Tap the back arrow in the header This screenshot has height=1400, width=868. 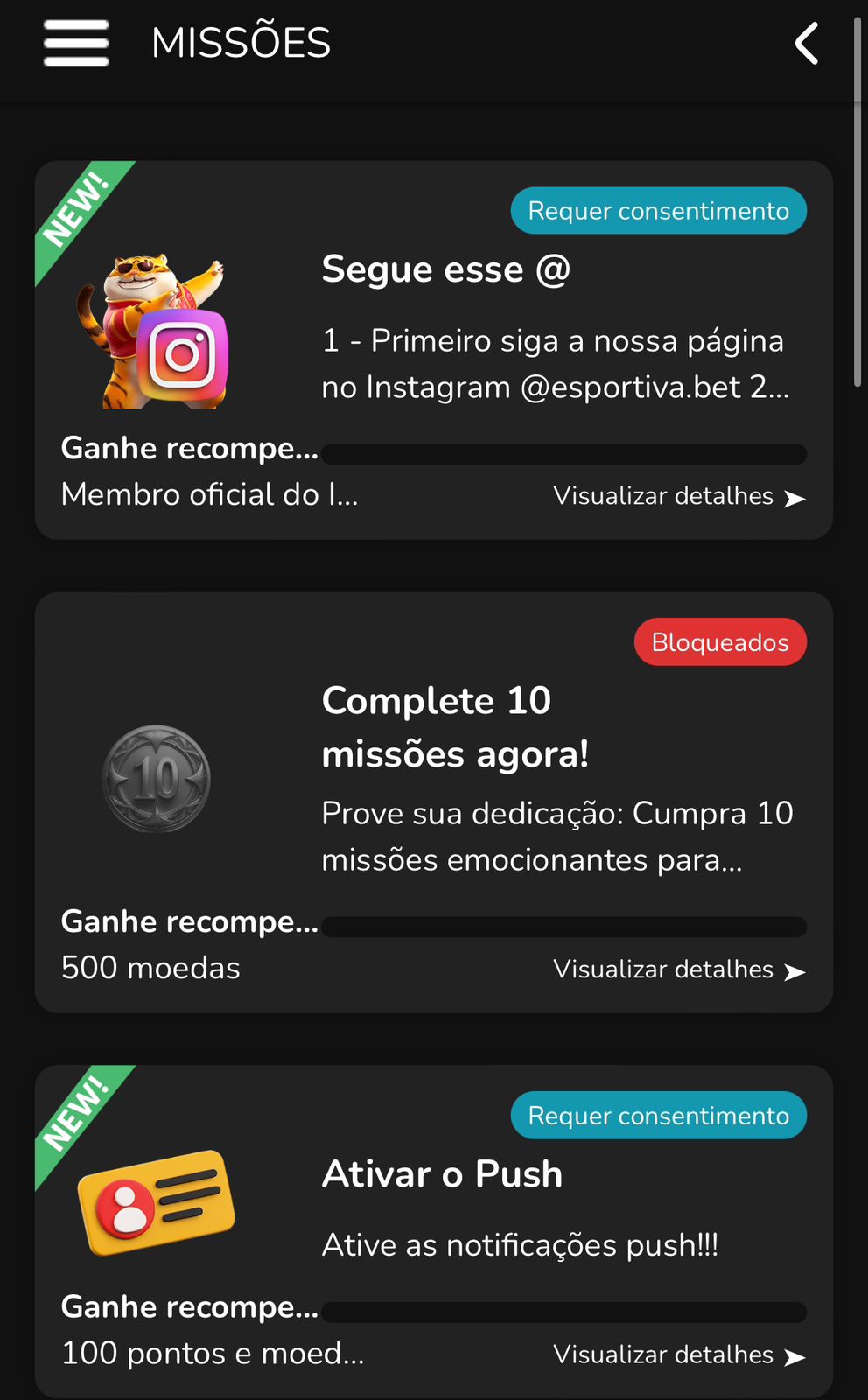click(806, 43)
